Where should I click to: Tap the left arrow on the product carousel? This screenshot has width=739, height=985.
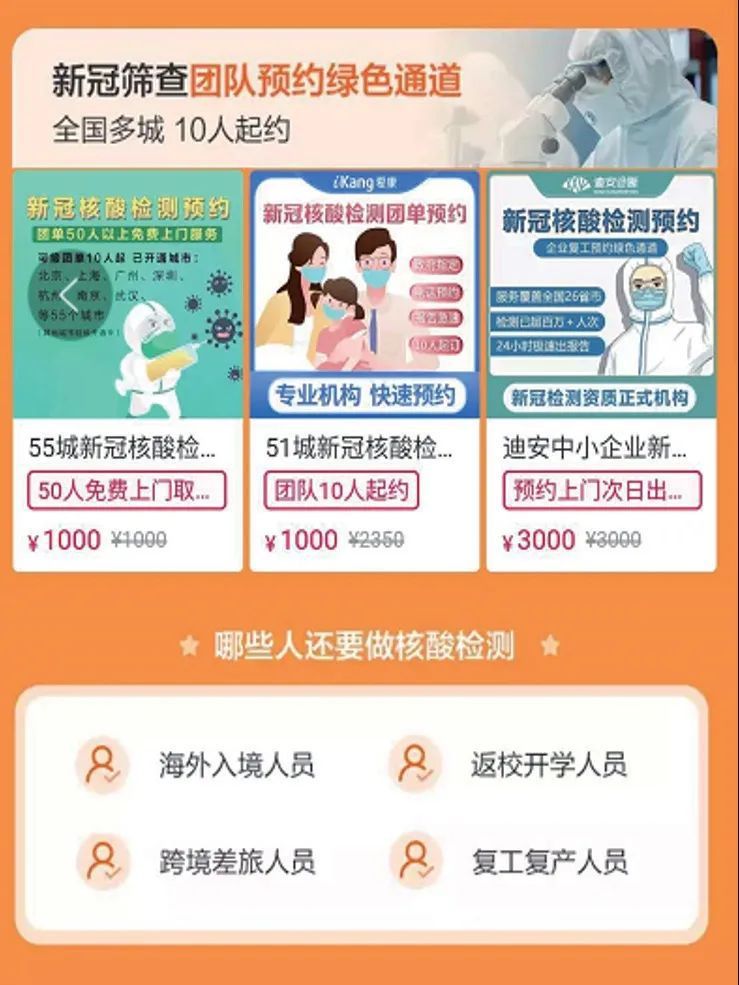coord(68,293)
